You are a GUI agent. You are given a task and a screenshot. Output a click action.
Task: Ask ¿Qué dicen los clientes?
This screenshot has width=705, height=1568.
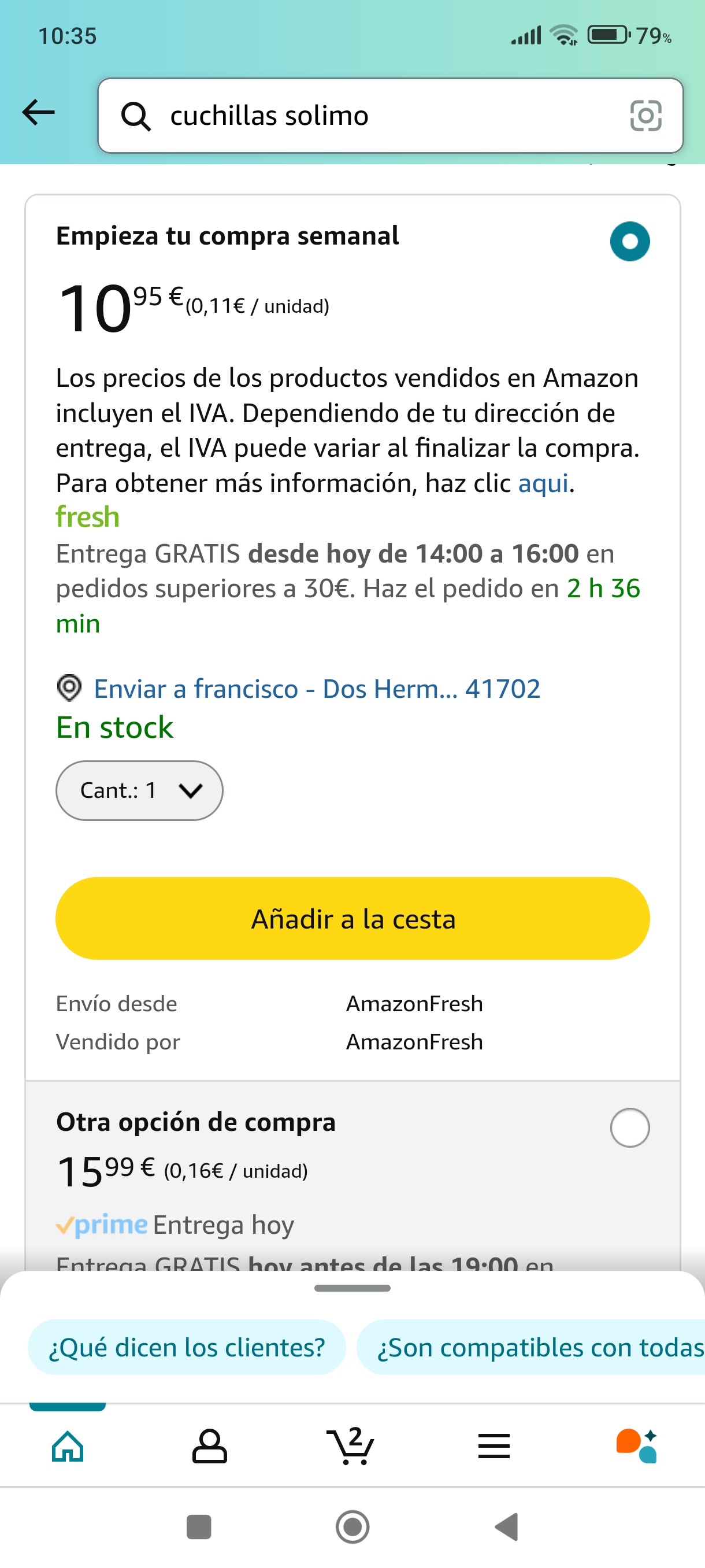point(187,1347)
